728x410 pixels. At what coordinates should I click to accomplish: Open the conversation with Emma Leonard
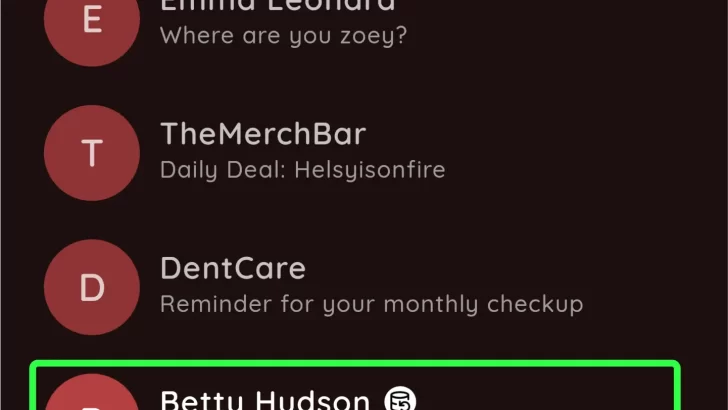pyautogui.click(x=285, y=22)
